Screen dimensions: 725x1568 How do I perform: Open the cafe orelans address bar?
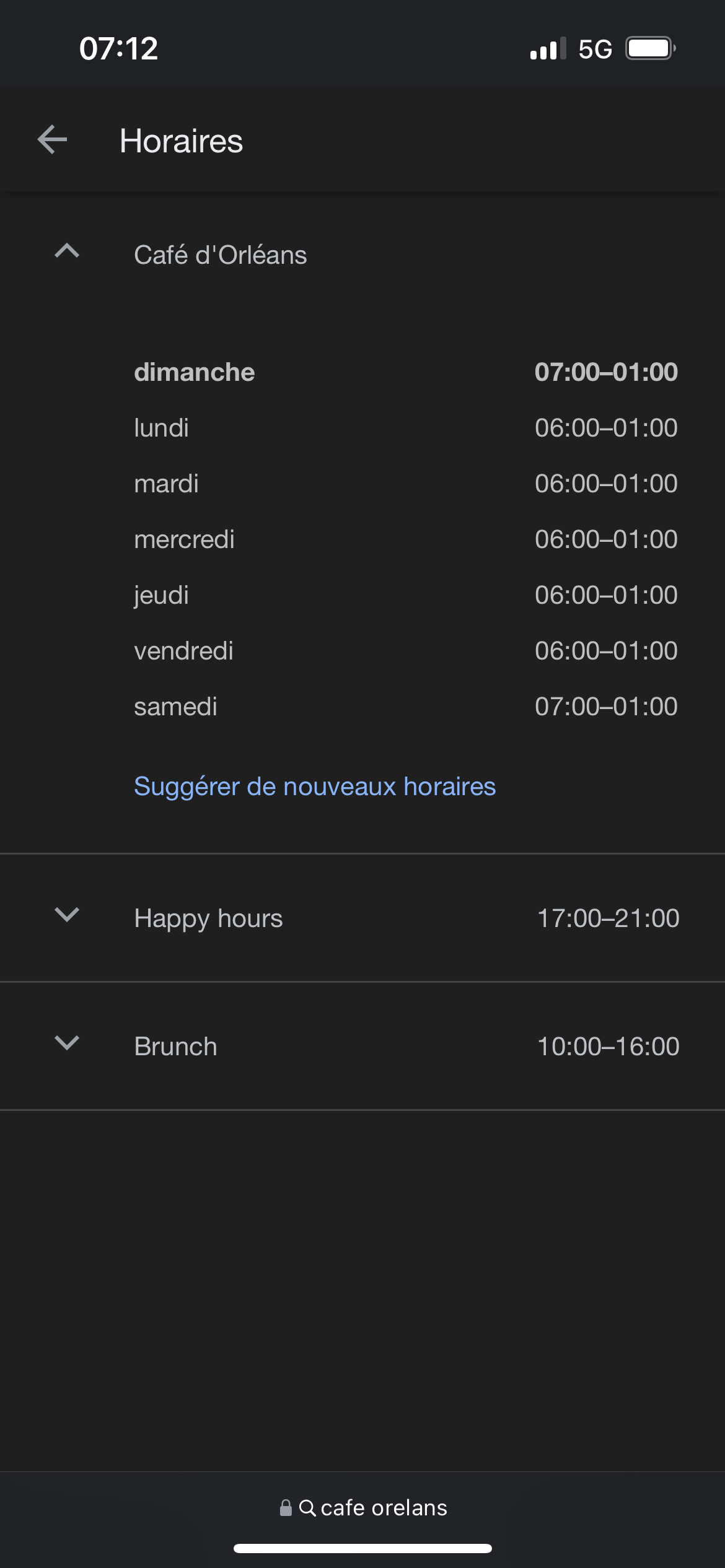click(x=363, y=1507)
